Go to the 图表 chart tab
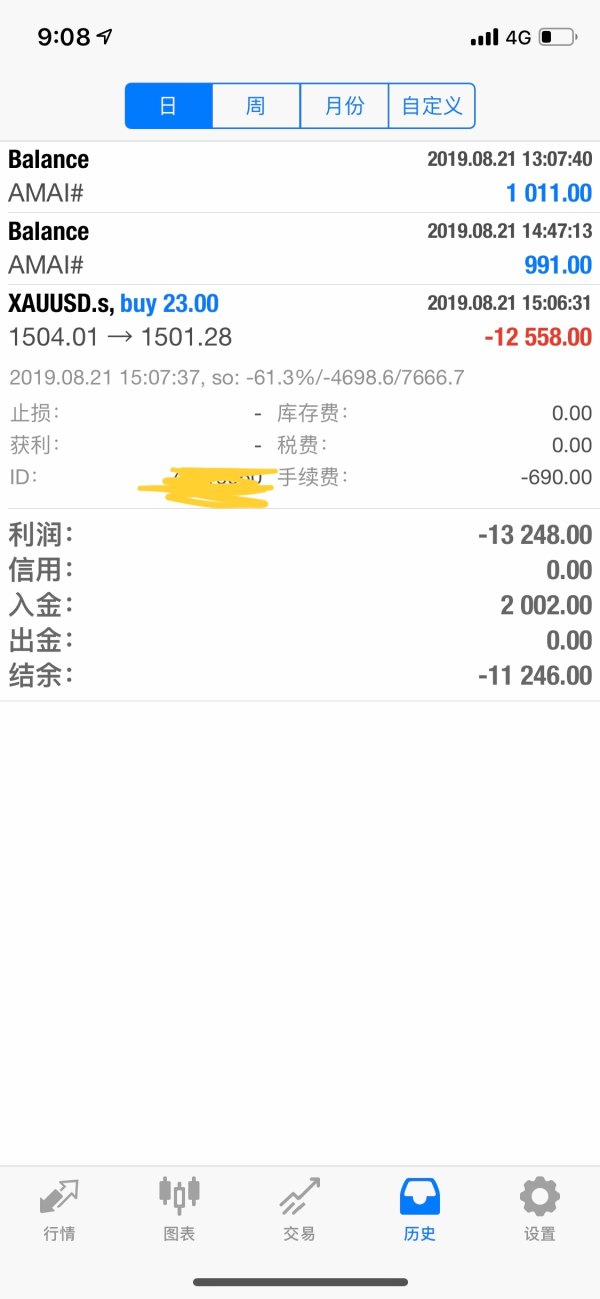 (x=179, y=1208)
